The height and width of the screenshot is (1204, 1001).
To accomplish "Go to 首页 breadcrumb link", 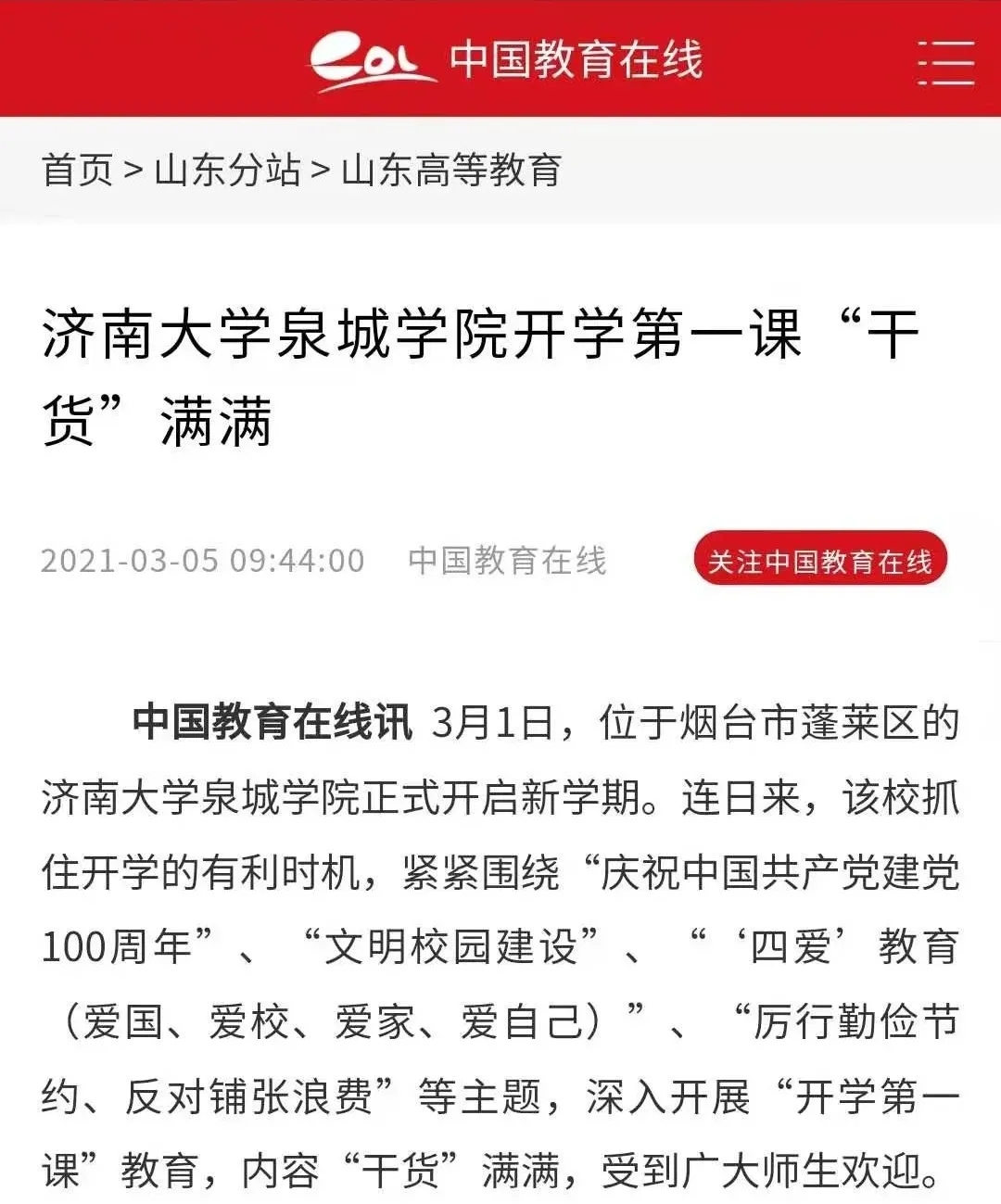I will tap(77, 170).
